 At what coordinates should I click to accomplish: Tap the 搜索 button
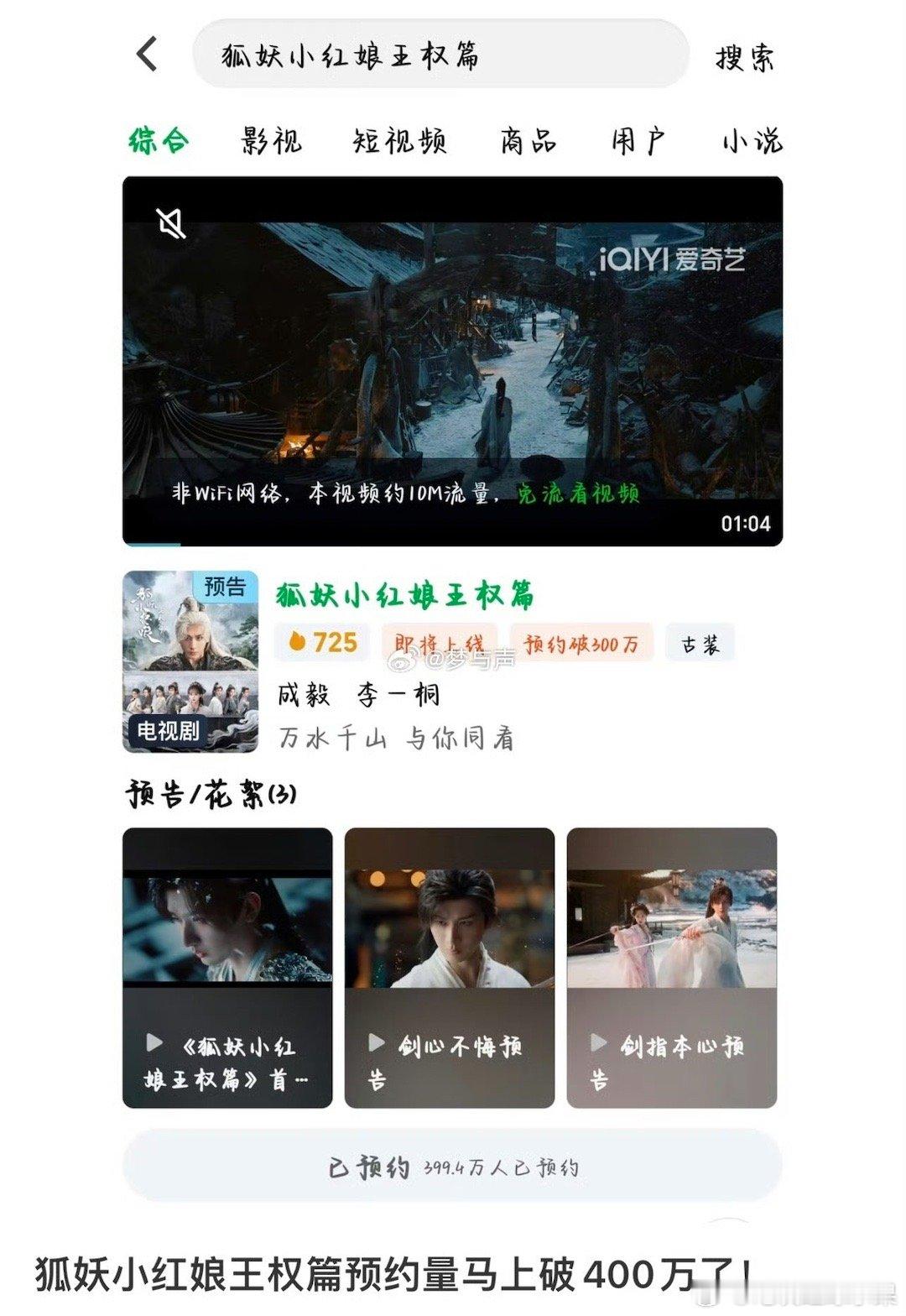(744, 57)
